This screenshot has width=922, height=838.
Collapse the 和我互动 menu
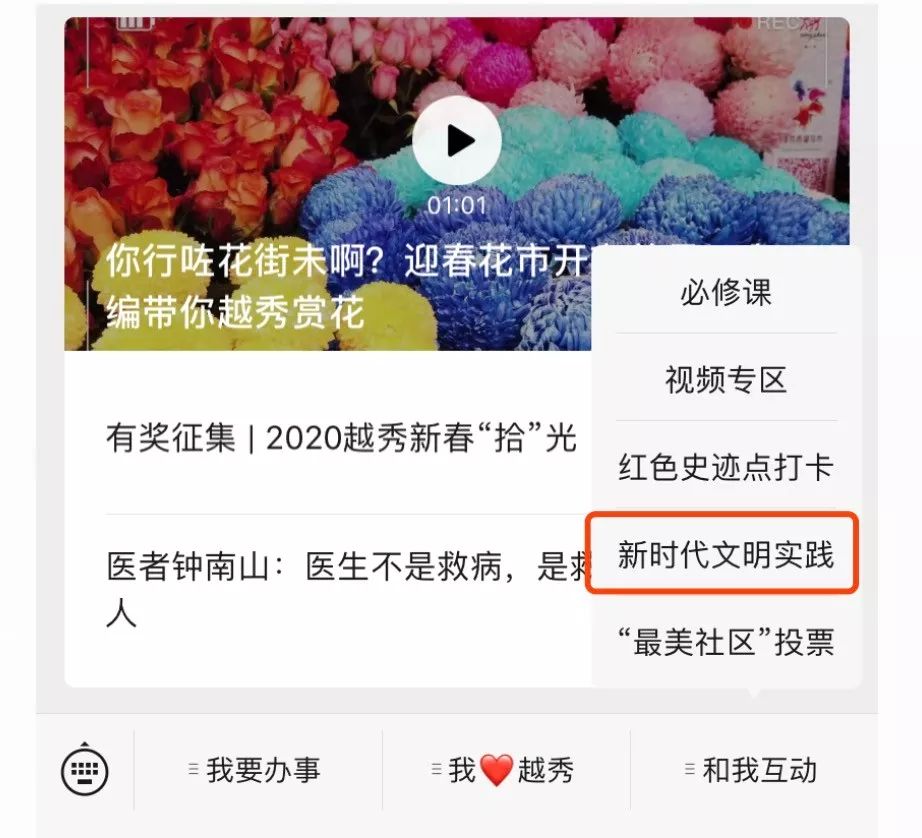coord(753,771)
